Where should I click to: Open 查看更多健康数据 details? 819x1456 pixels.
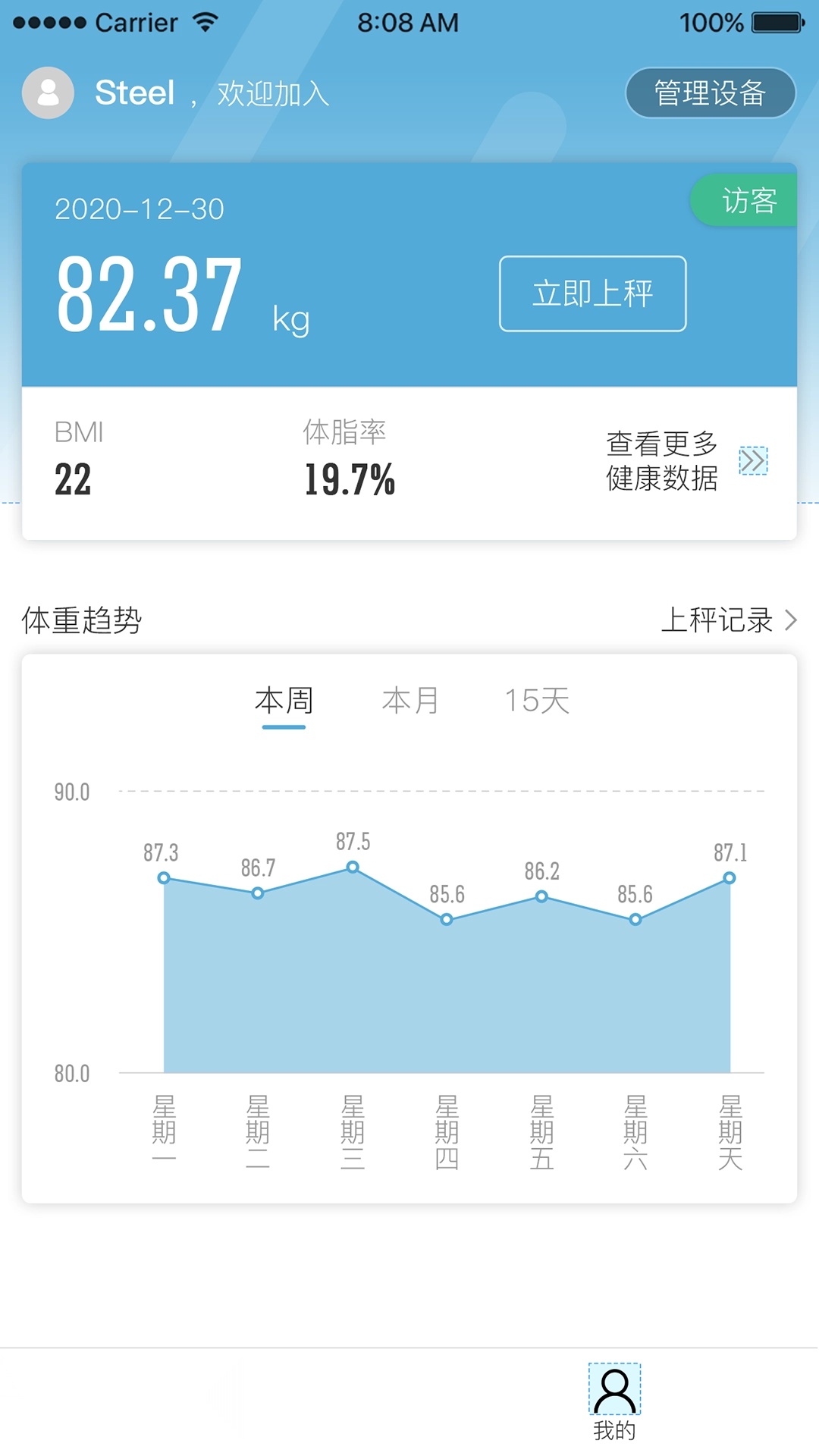pos(686,461)
